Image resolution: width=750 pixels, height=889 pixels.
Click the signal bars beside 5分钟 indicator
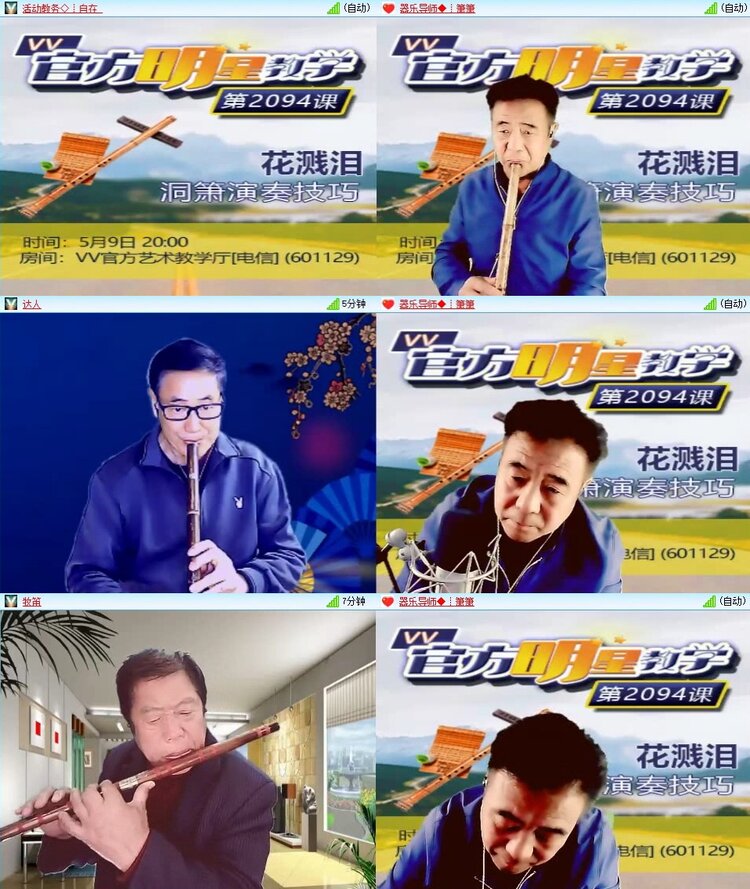tap(334, 303)
